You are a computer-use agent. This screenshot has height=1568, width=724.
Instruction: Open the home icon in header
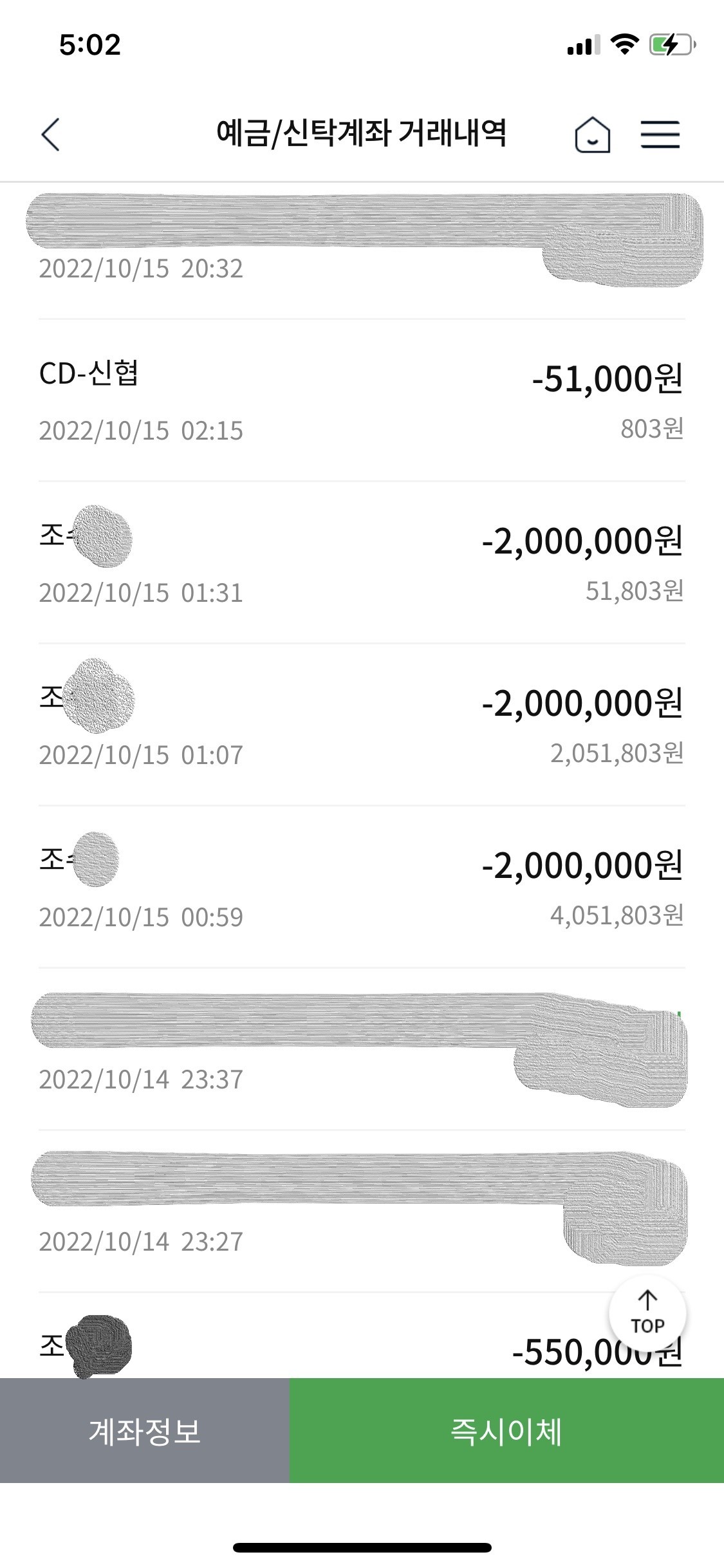[x=592, y=135]
